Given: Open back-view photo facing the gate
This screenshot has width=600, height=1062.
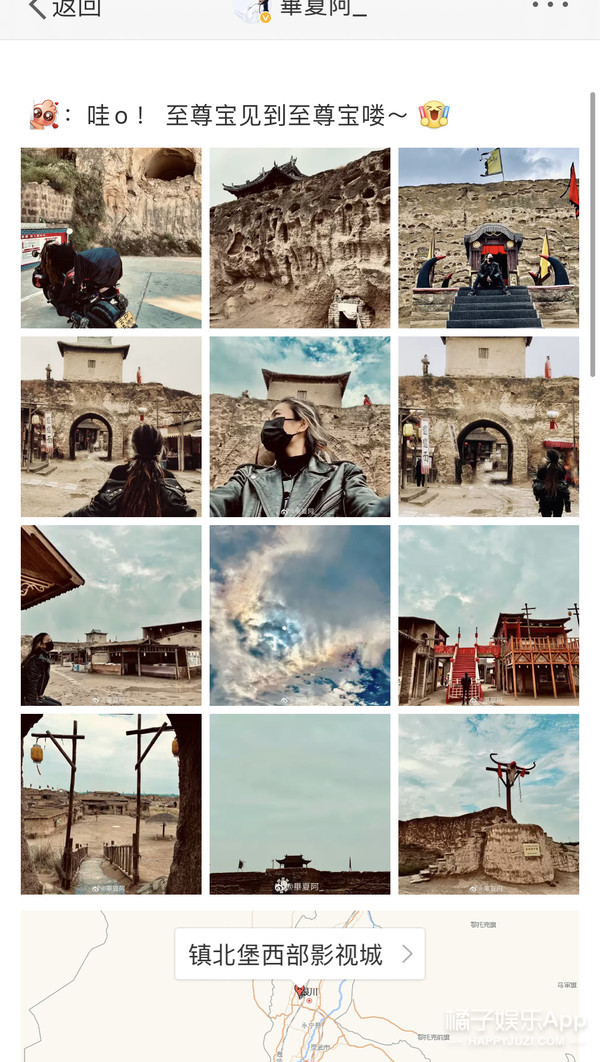Looking at the screenshot, I should (111, 426).
